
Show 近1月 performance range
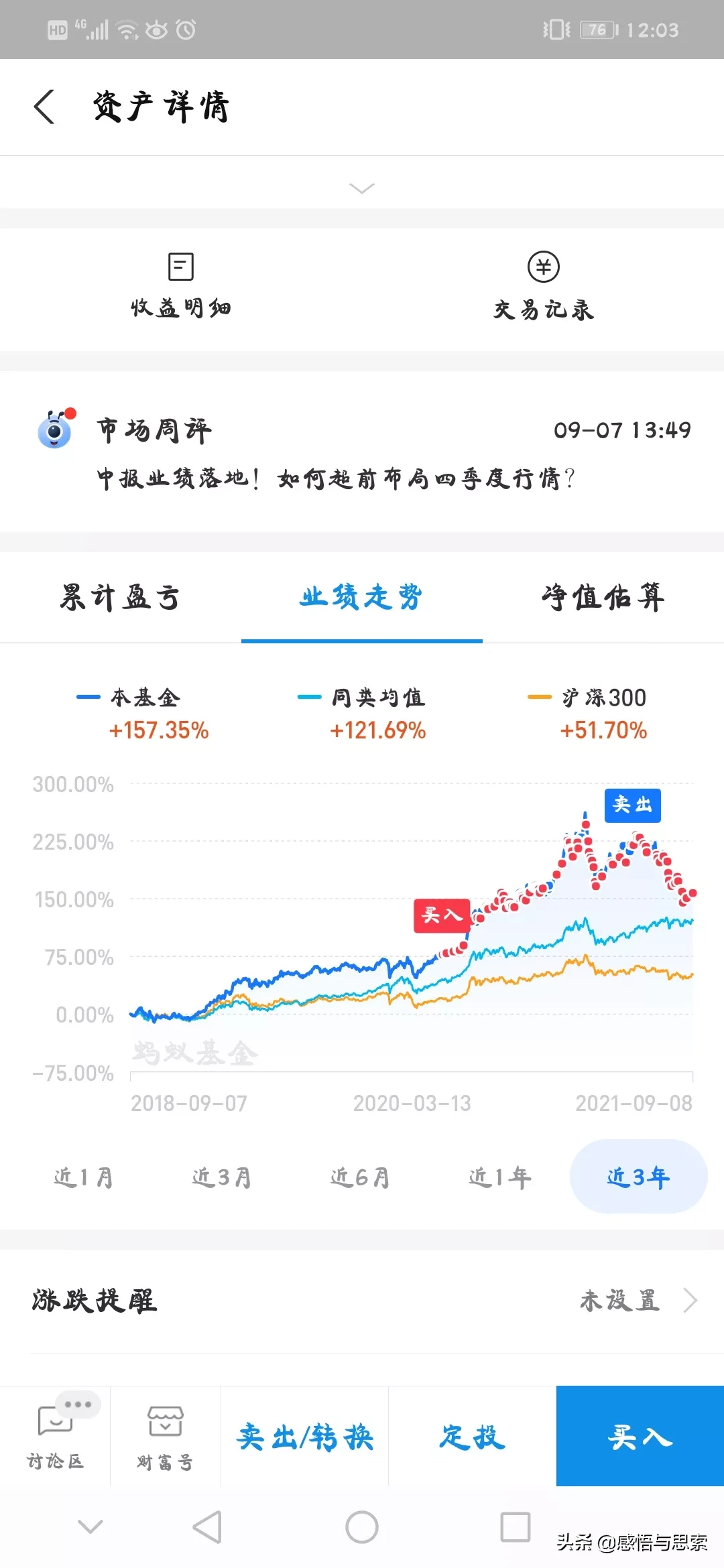(84, 1177)
